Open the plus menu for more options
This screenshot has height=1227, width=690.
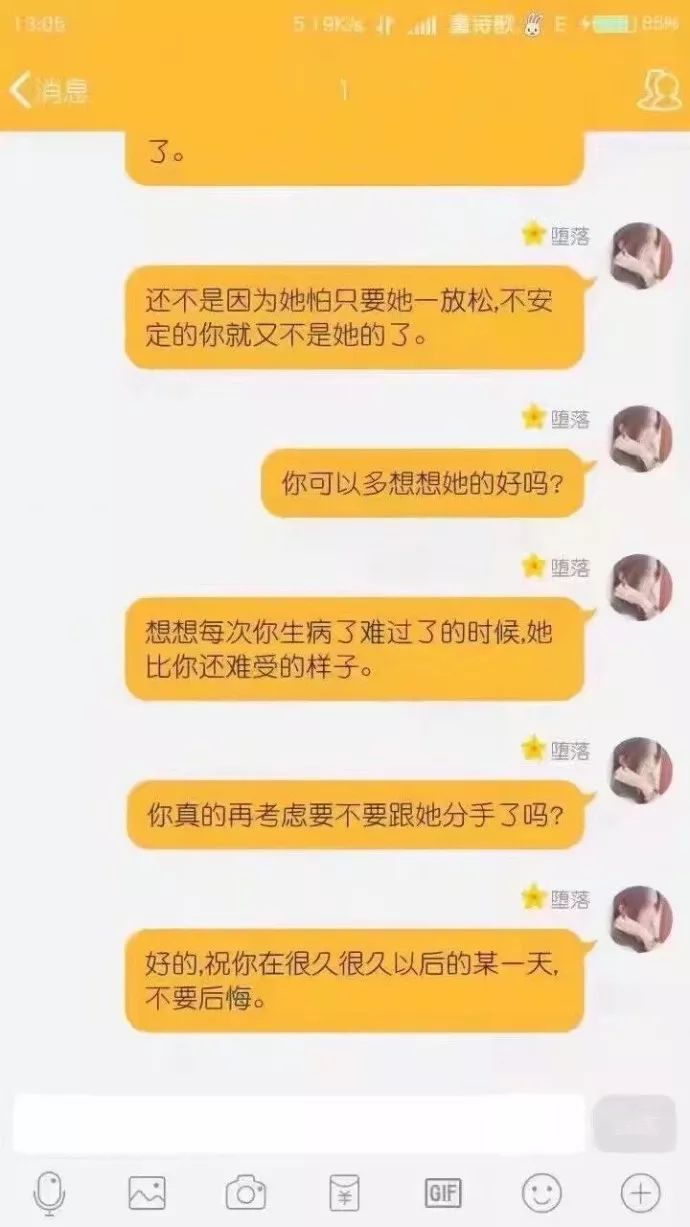(x=640, y=1192)
